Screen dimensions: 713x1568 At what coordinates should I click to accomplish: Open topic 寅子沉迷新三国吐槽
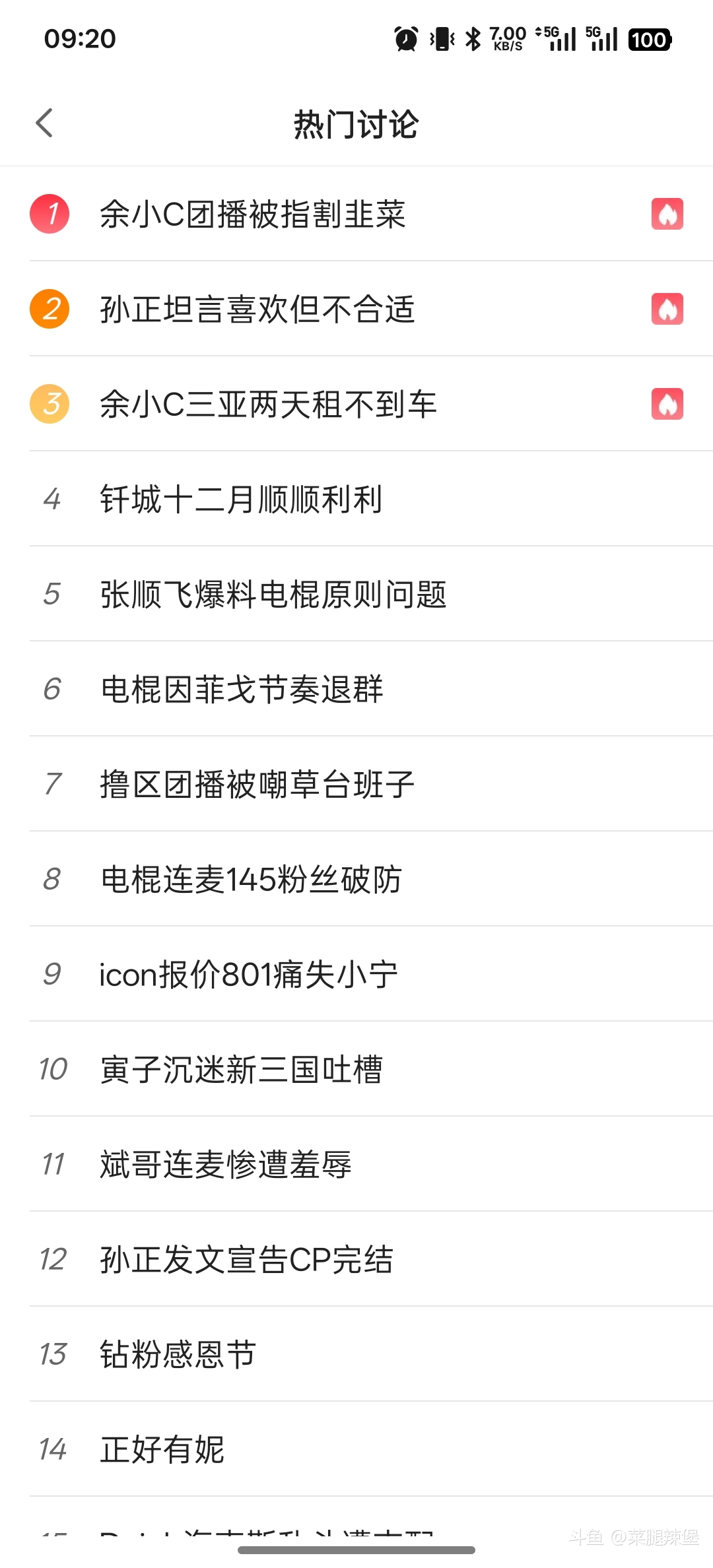[x=242, y=1070]
